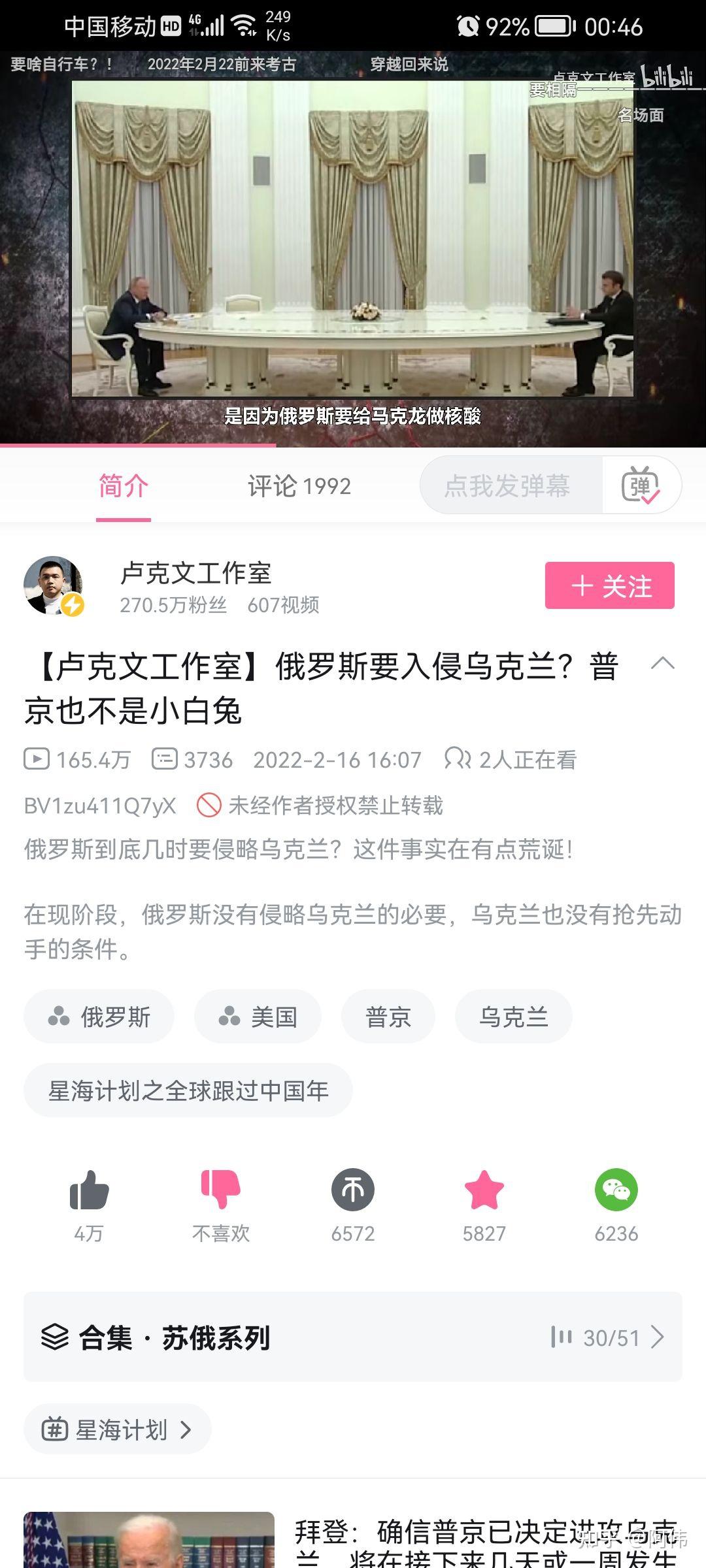This screenshot has width=706, height=1568.
Task: Select the 简介 tab
Action: (124, 486)
